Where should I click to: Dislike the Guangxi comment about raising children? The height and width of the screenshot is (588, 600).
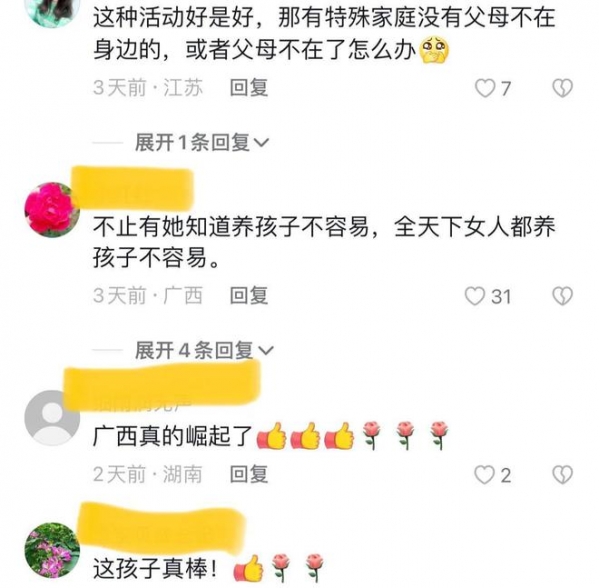pos(562,296)
